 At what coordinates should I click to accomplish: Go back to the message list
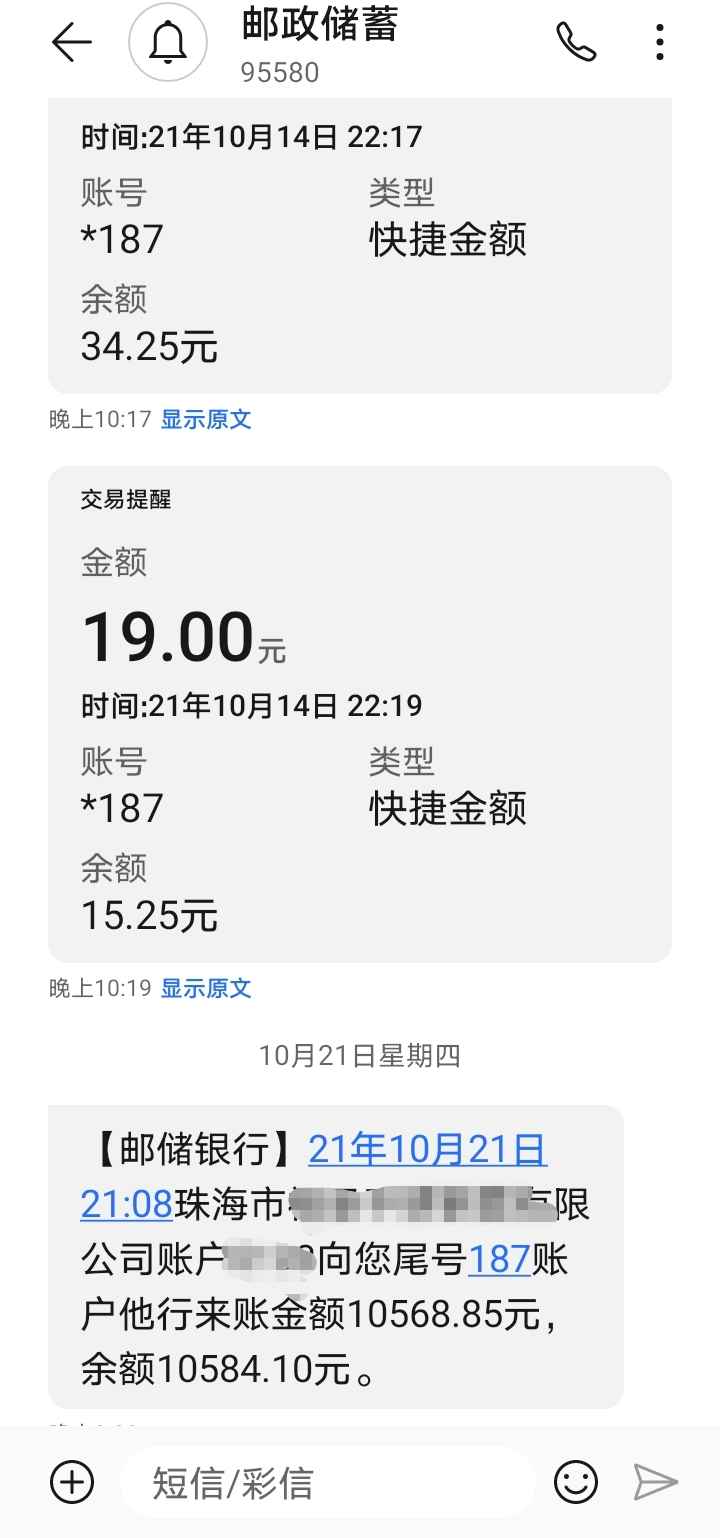point(71,43)
